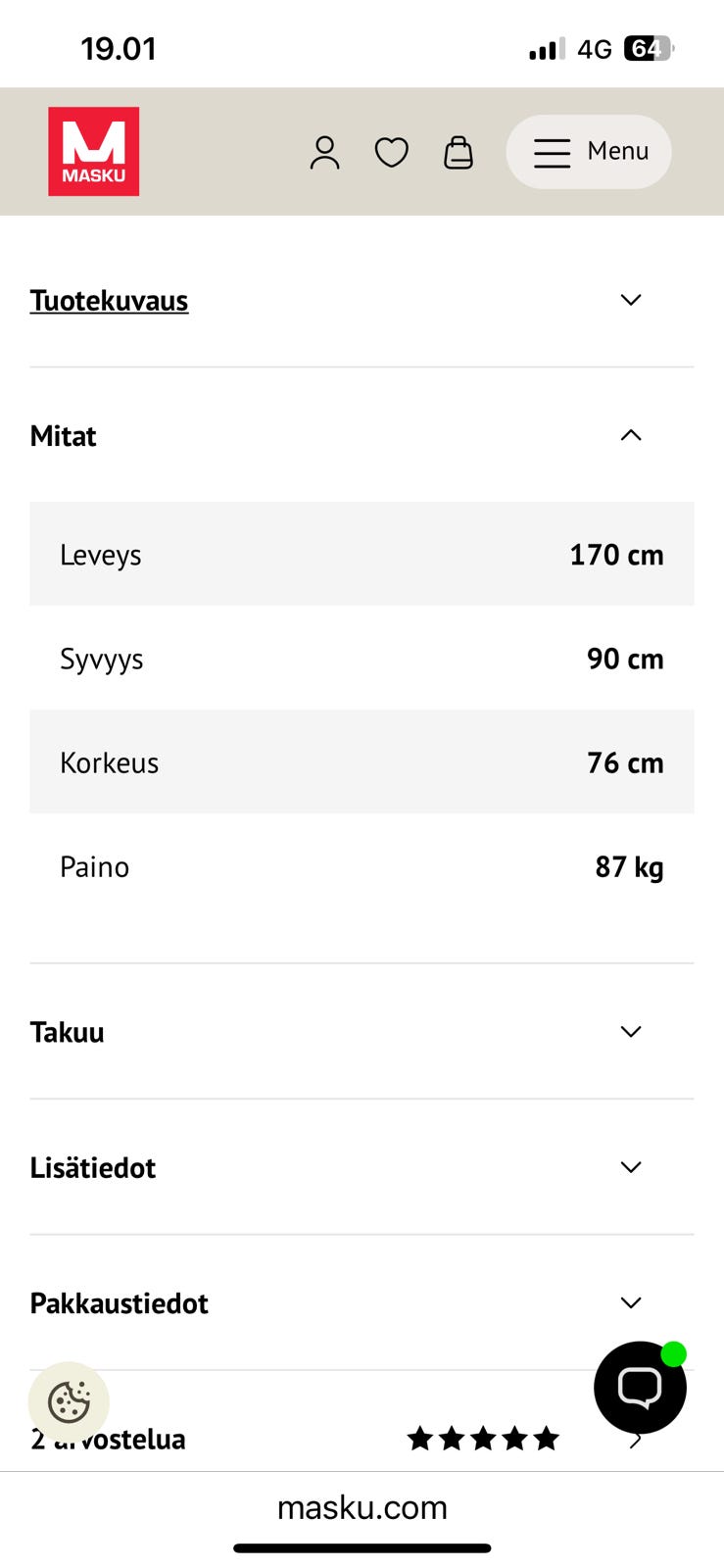Screen dimensions: 724x1568
Task: Open the user account icon
Action: click(324, 153)
